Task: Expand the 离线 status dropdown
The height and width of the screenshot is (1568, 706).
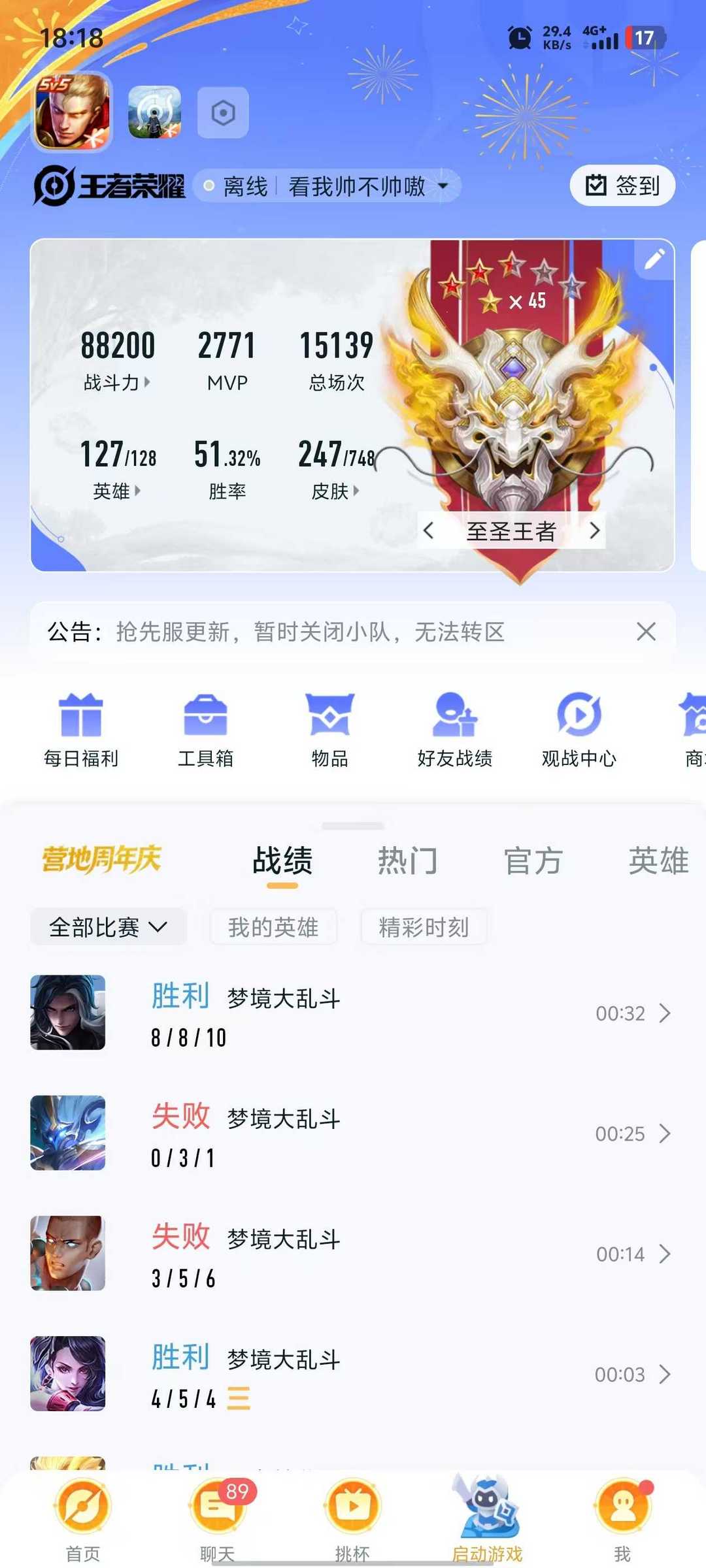Action: 443,186
